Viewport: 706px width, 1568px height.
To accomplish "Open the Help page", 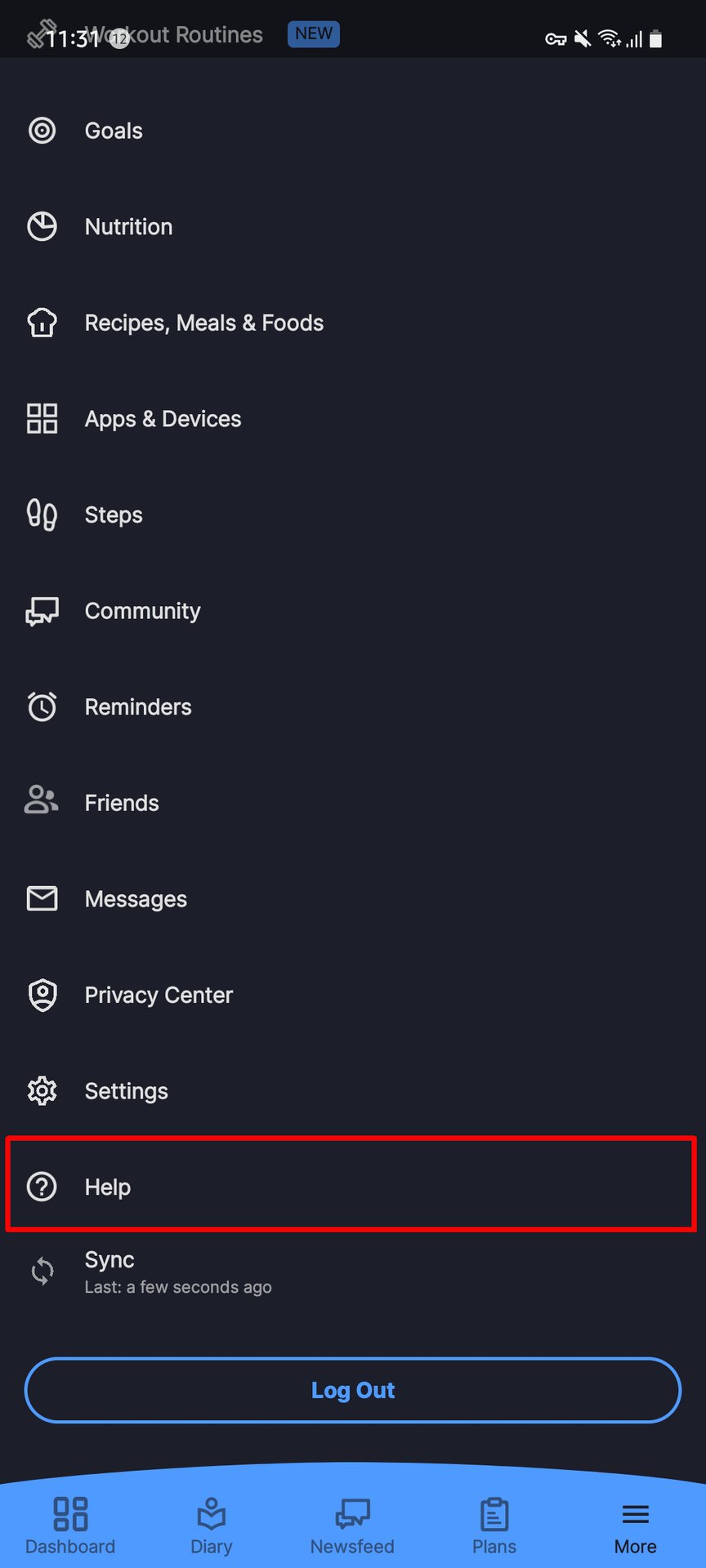I will click(x=108, y=1187).
